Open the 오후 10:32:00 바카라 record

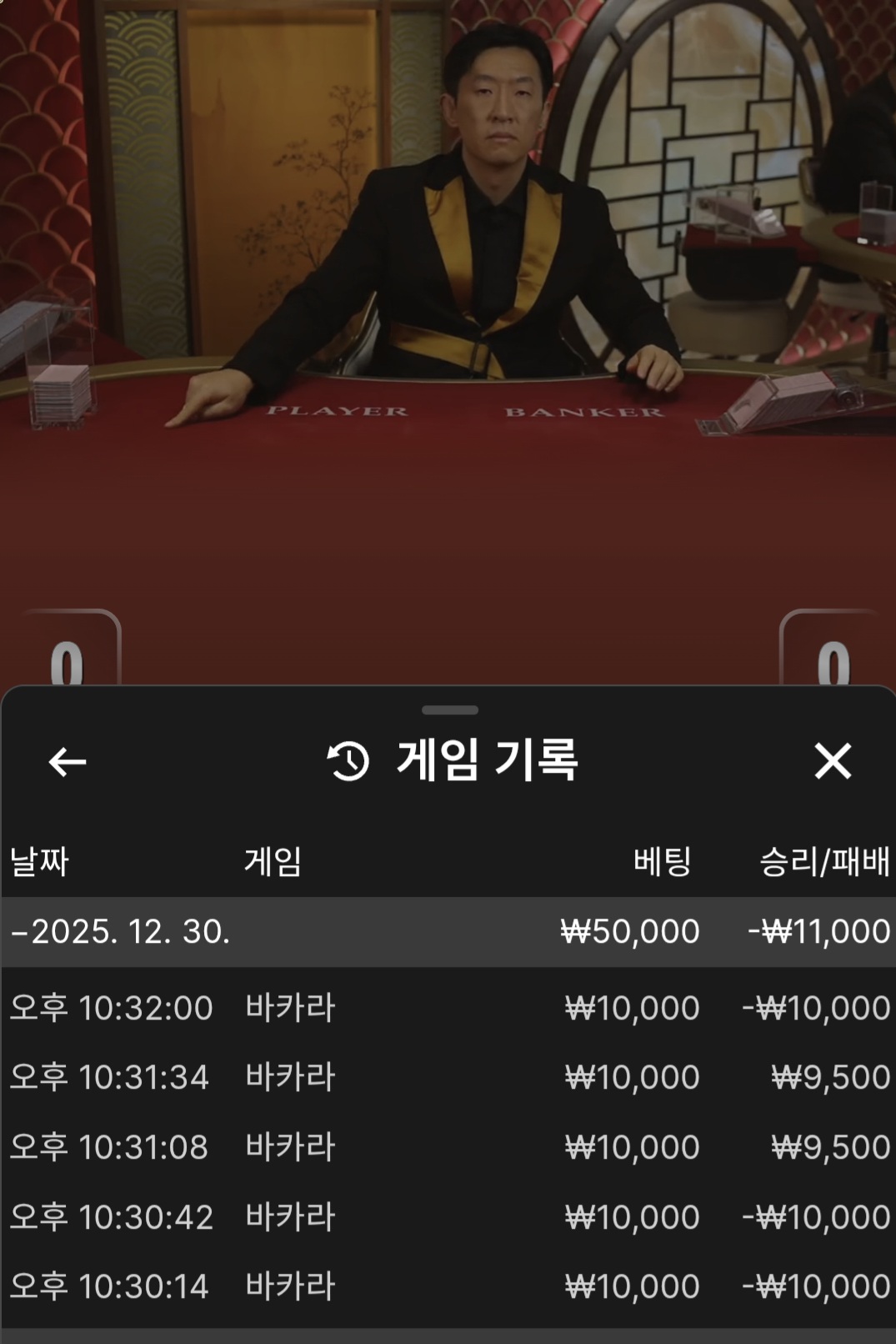(x=448, y=1008)
